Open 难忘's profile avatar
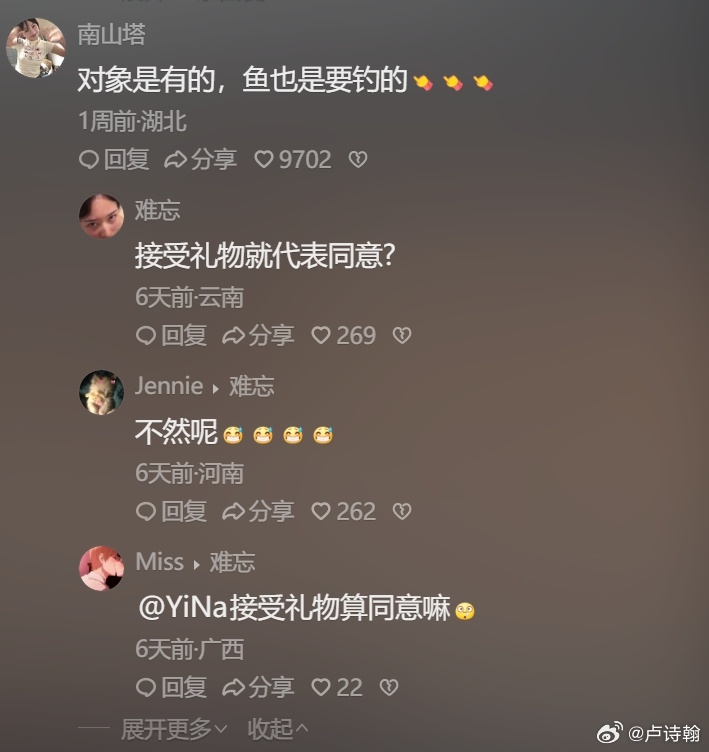 (x=101, y=216)
